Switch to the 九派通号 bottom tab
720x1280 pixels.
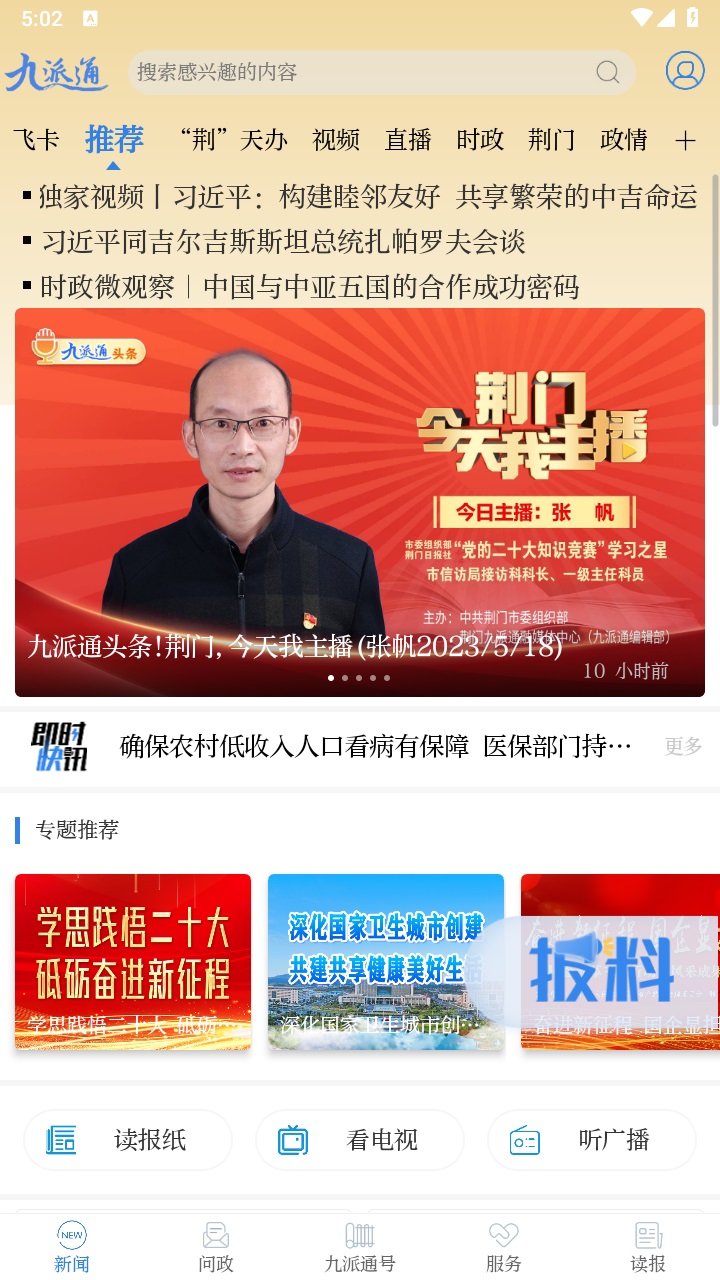pos(360,1246)
